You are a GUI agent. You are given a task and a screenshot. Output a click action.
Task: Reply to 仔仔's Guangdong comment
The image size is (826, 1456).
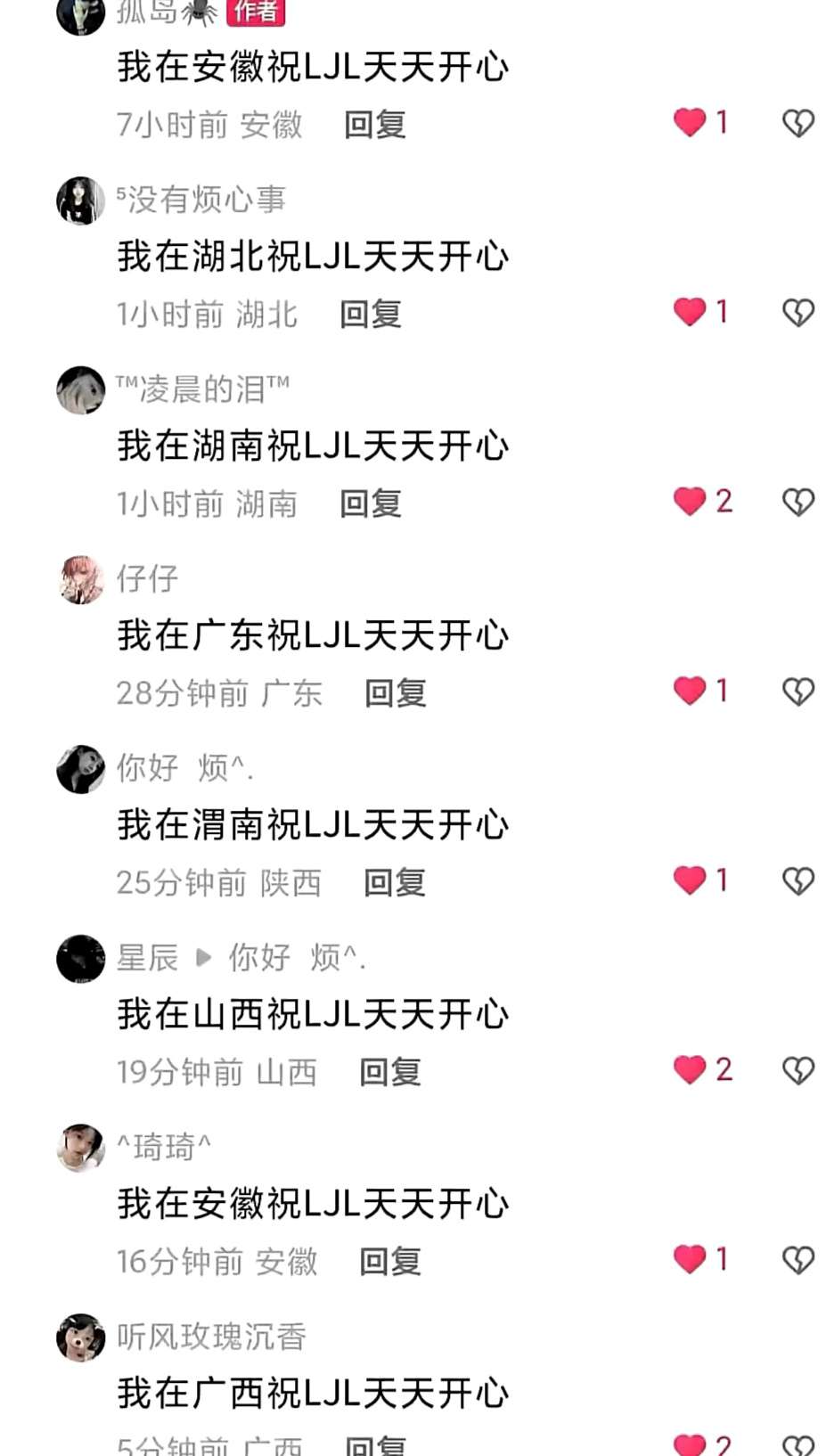point(396,692)
